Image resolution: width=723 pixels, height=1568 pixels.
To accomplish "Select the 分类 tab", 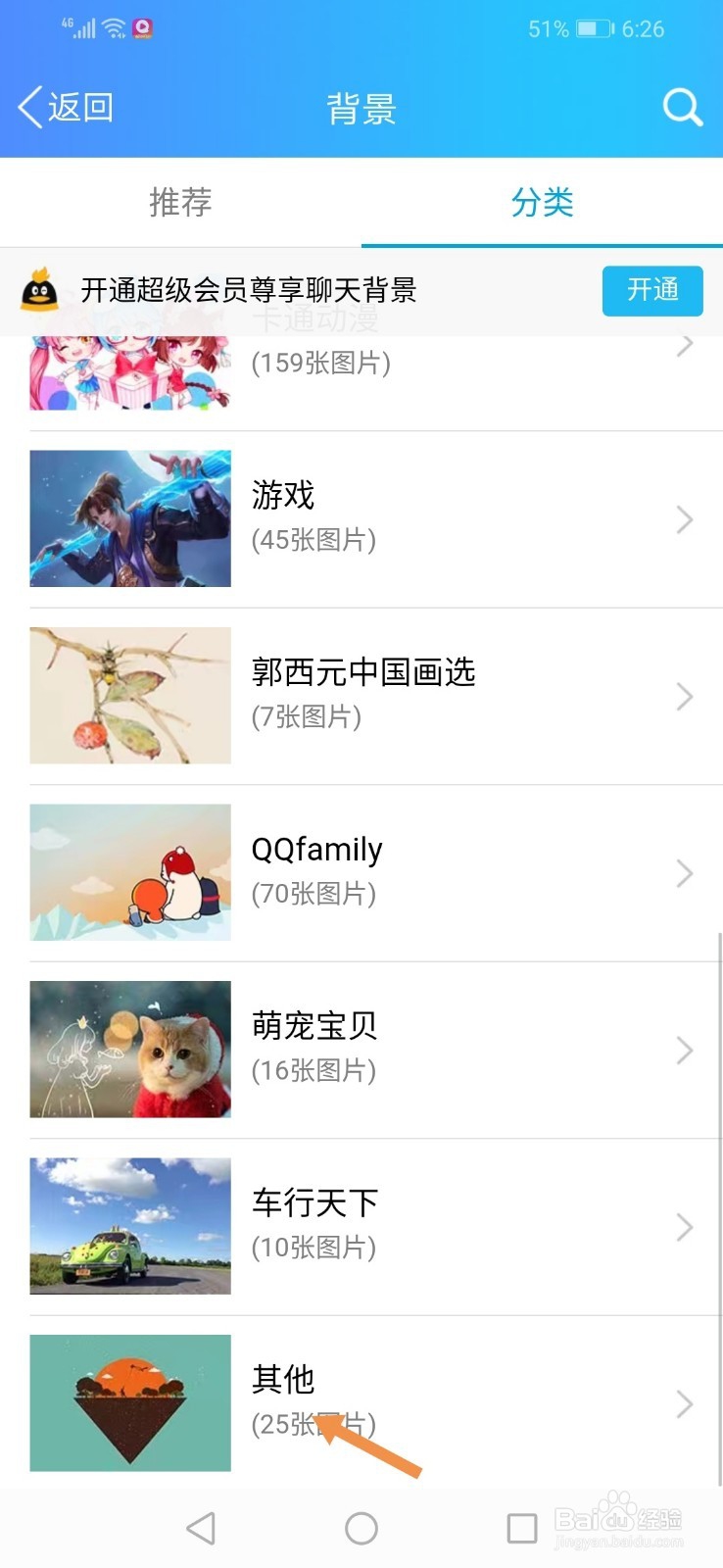I will point(542,203).
